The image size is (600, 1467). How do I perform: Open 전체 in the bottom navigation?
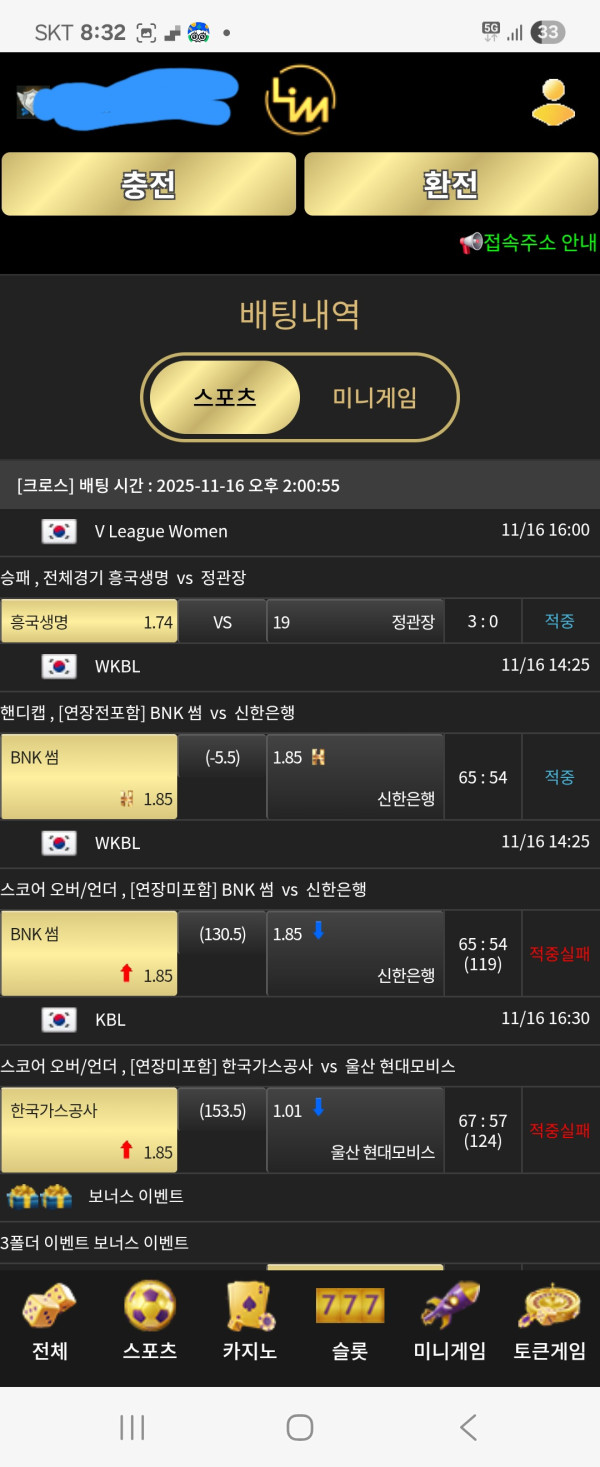(50, 1321)
